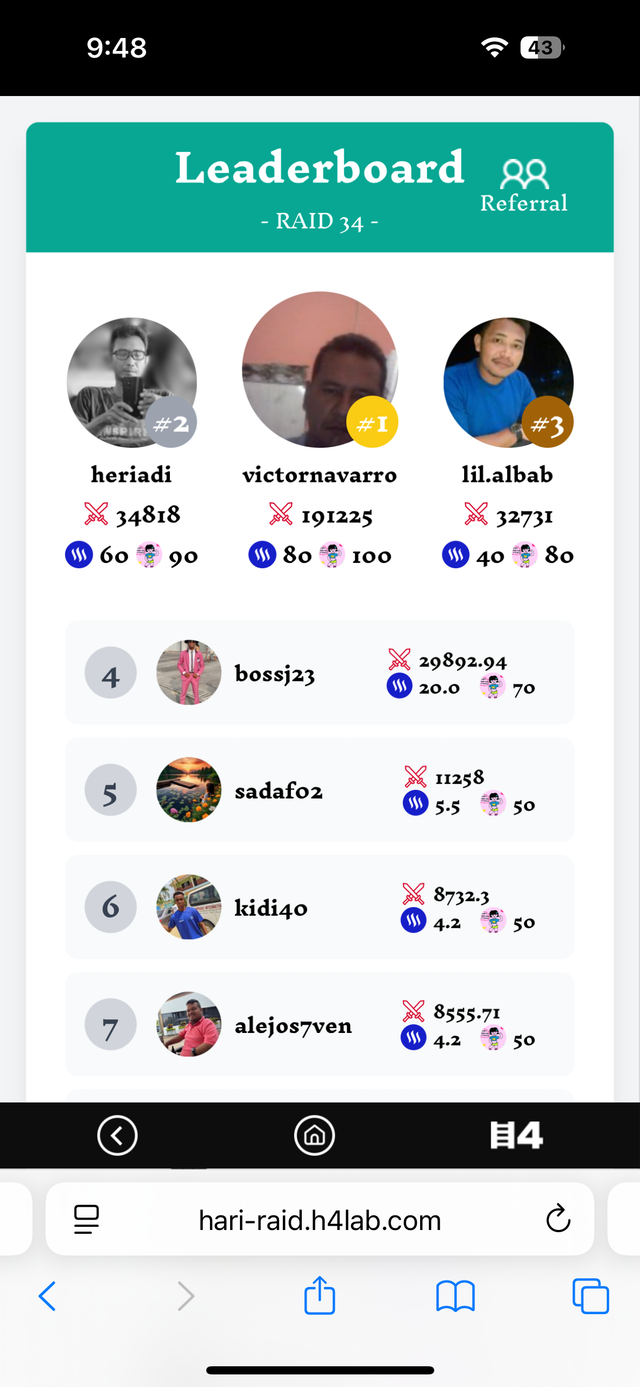Open lil.albab's profile picture

click(x=508, y=382)
